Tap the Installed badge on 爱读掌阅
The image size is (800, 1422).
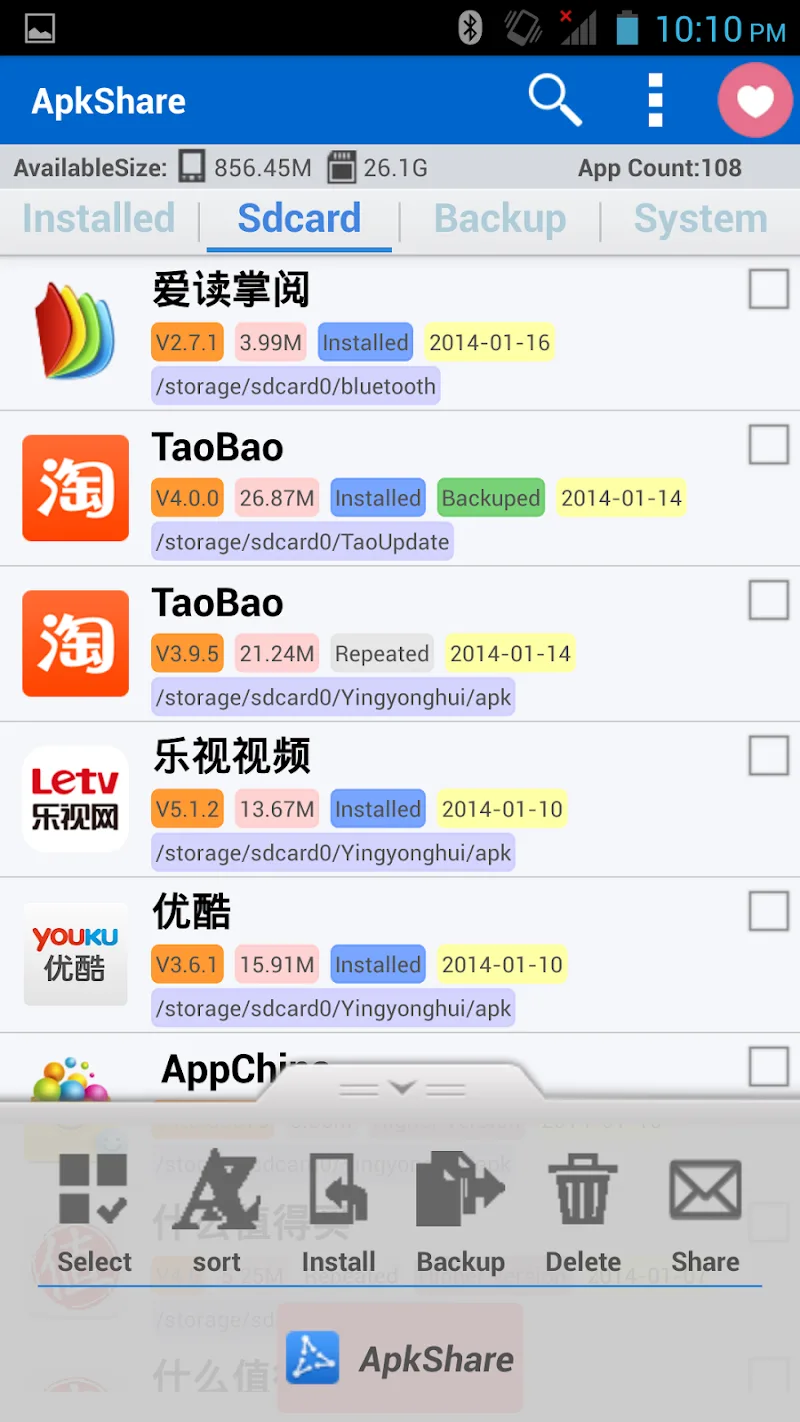point(365,342)
